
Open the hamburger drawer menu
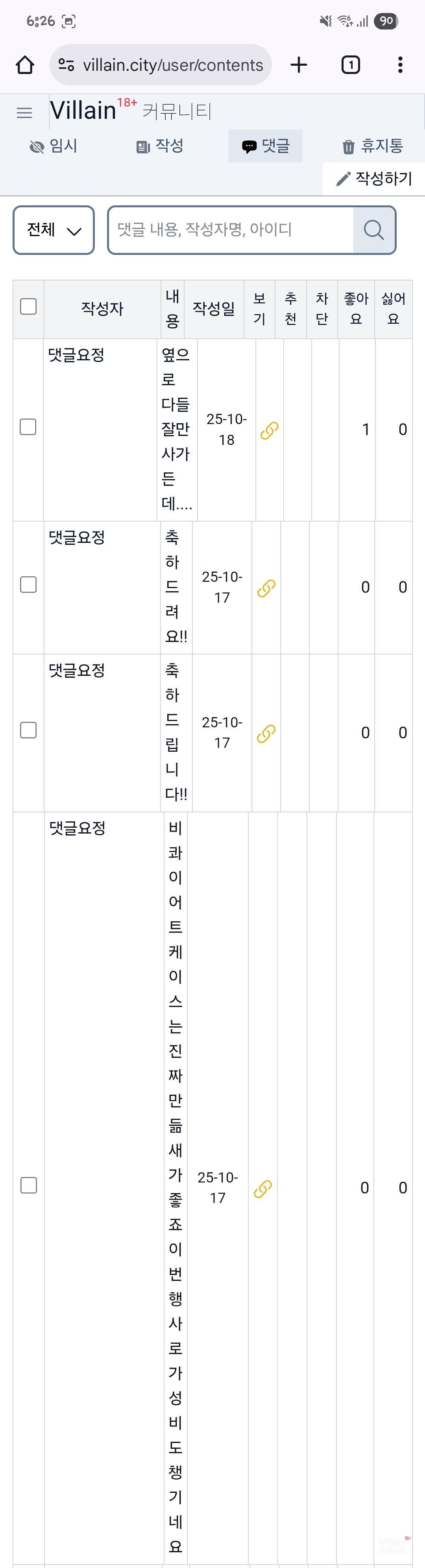coord(24,113)
